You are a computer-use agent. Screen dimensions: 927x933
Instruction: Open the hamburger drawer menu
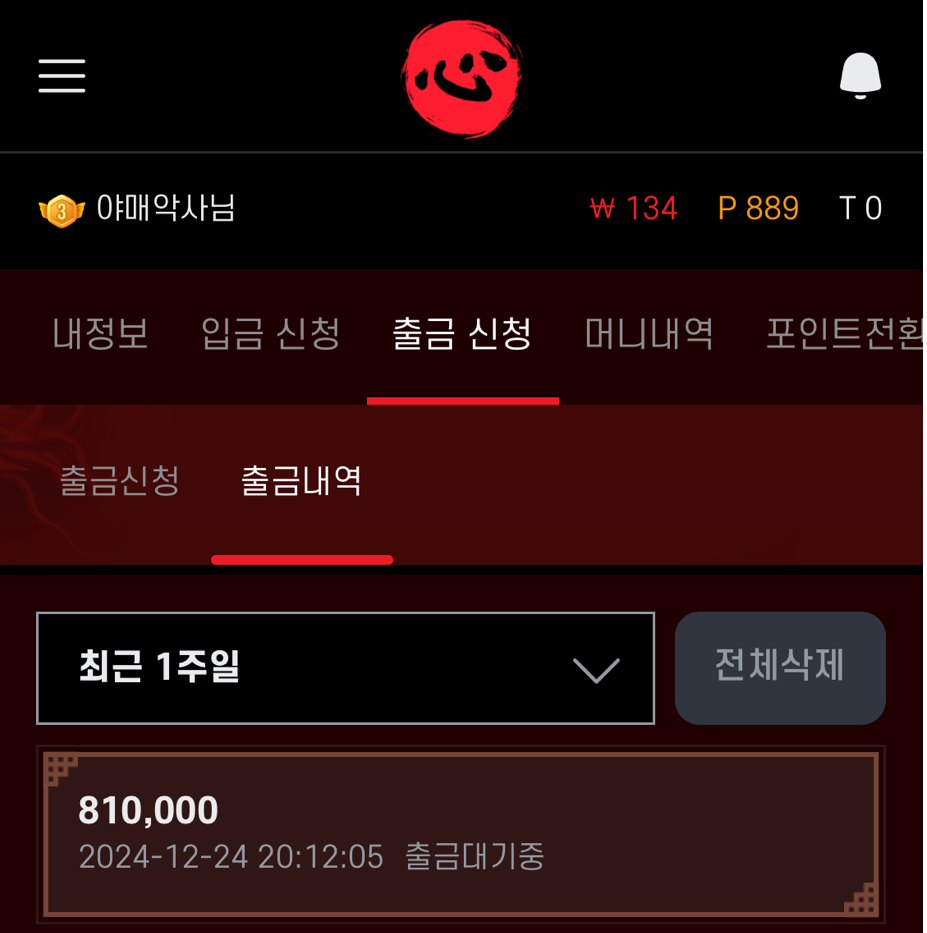(62, 76)
